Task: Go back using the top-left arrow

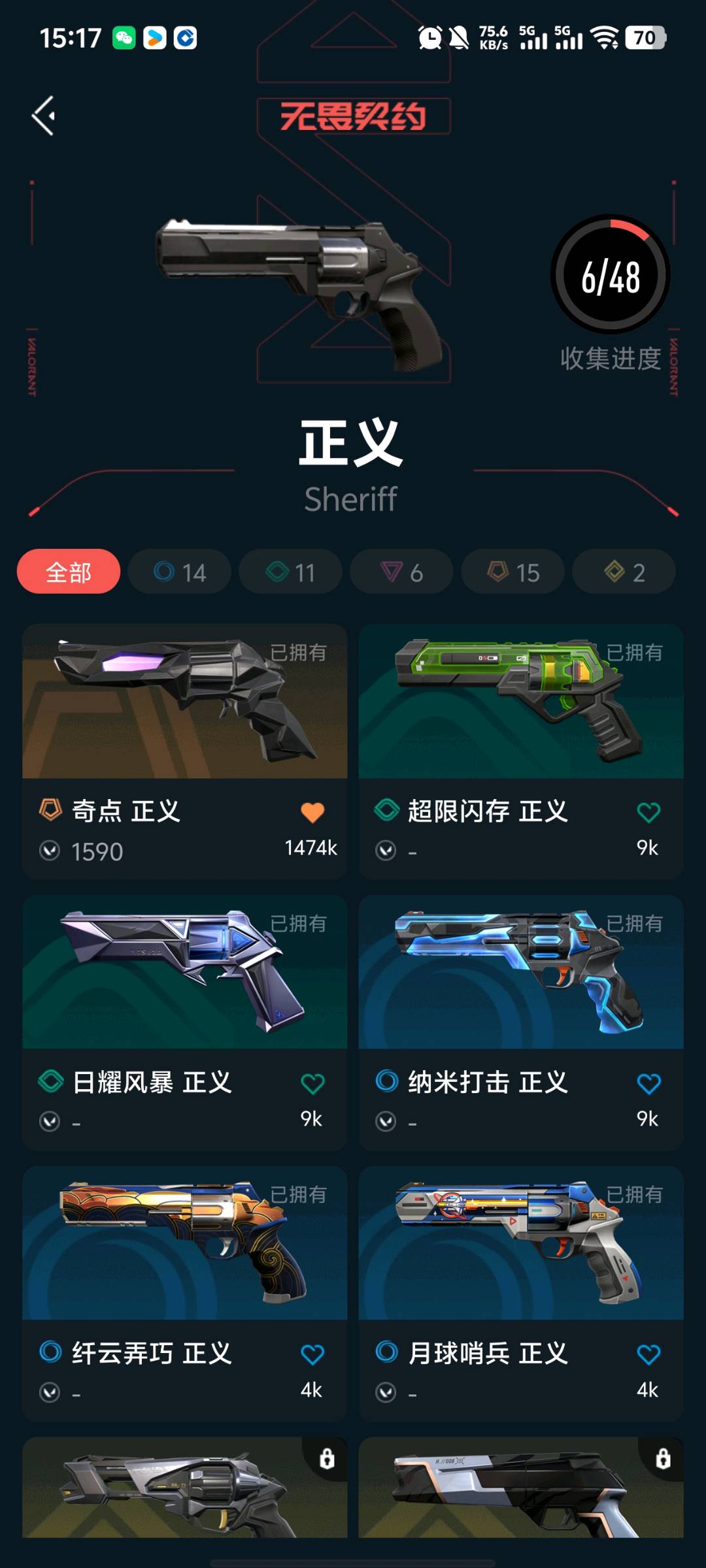Action: 44,116
